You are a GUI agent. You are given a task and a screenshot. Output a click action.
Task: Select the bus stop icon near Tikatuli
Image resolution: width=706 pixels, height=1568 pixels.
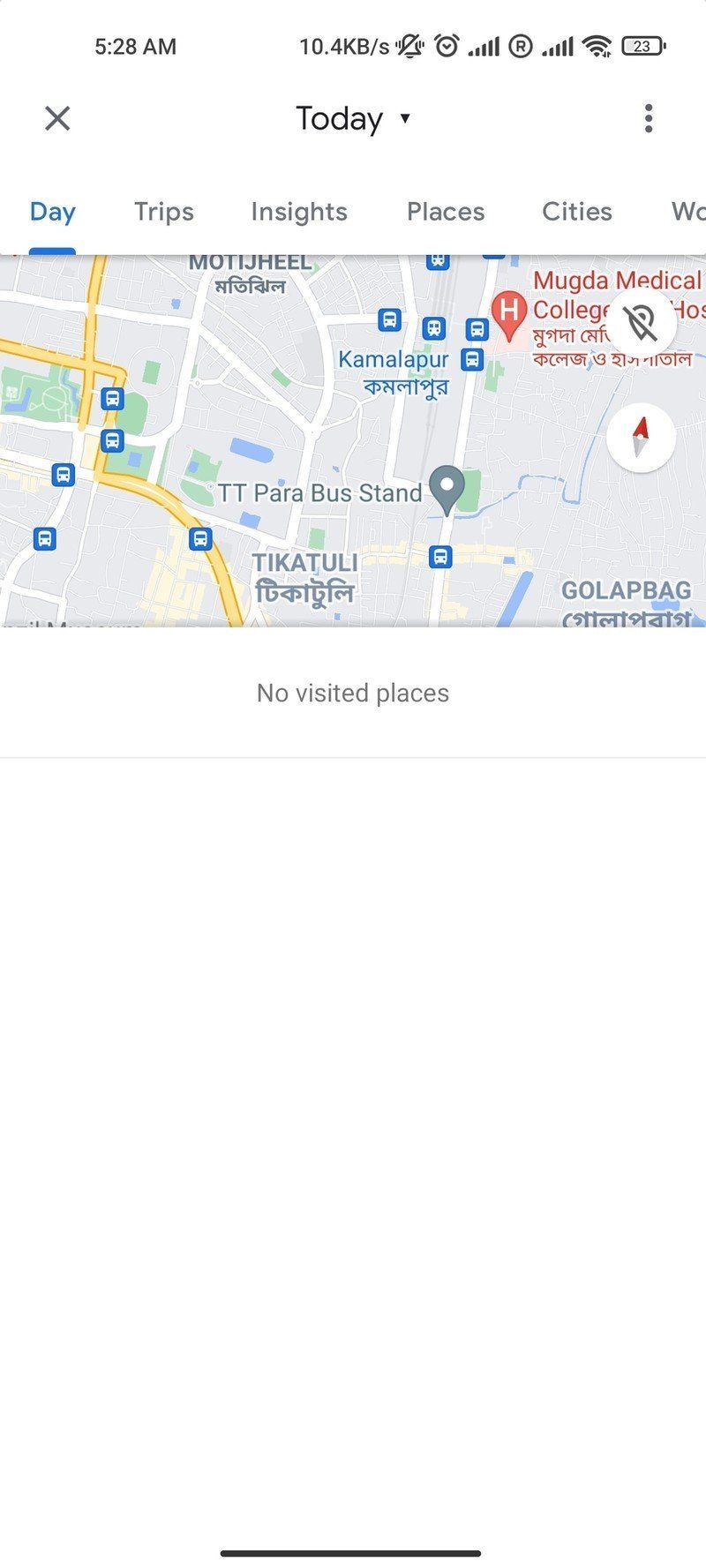click(440, 556)
